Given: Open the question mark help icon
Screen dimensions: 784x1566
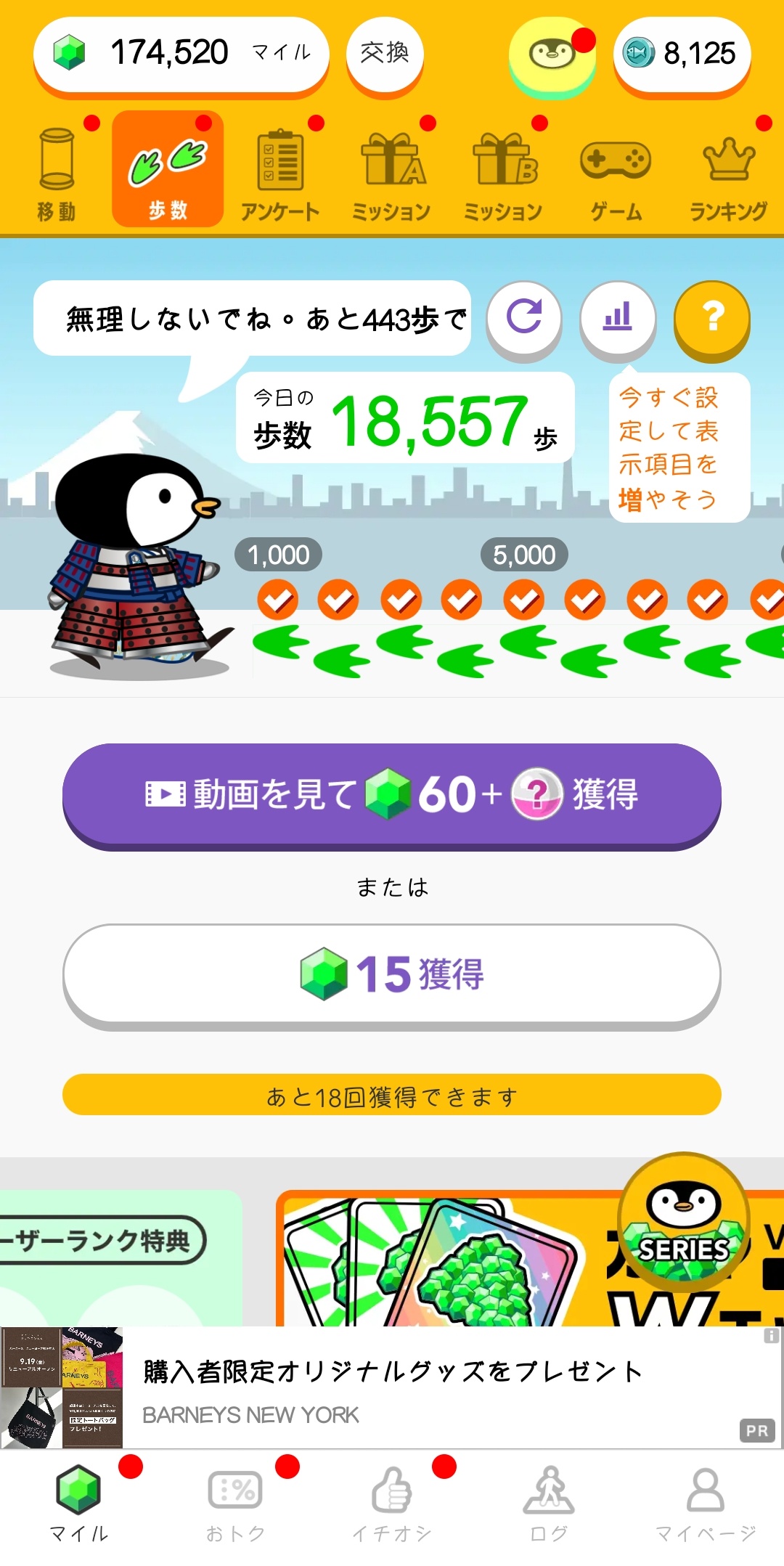Looking at the screenshot, I should (x=712, y=317).
